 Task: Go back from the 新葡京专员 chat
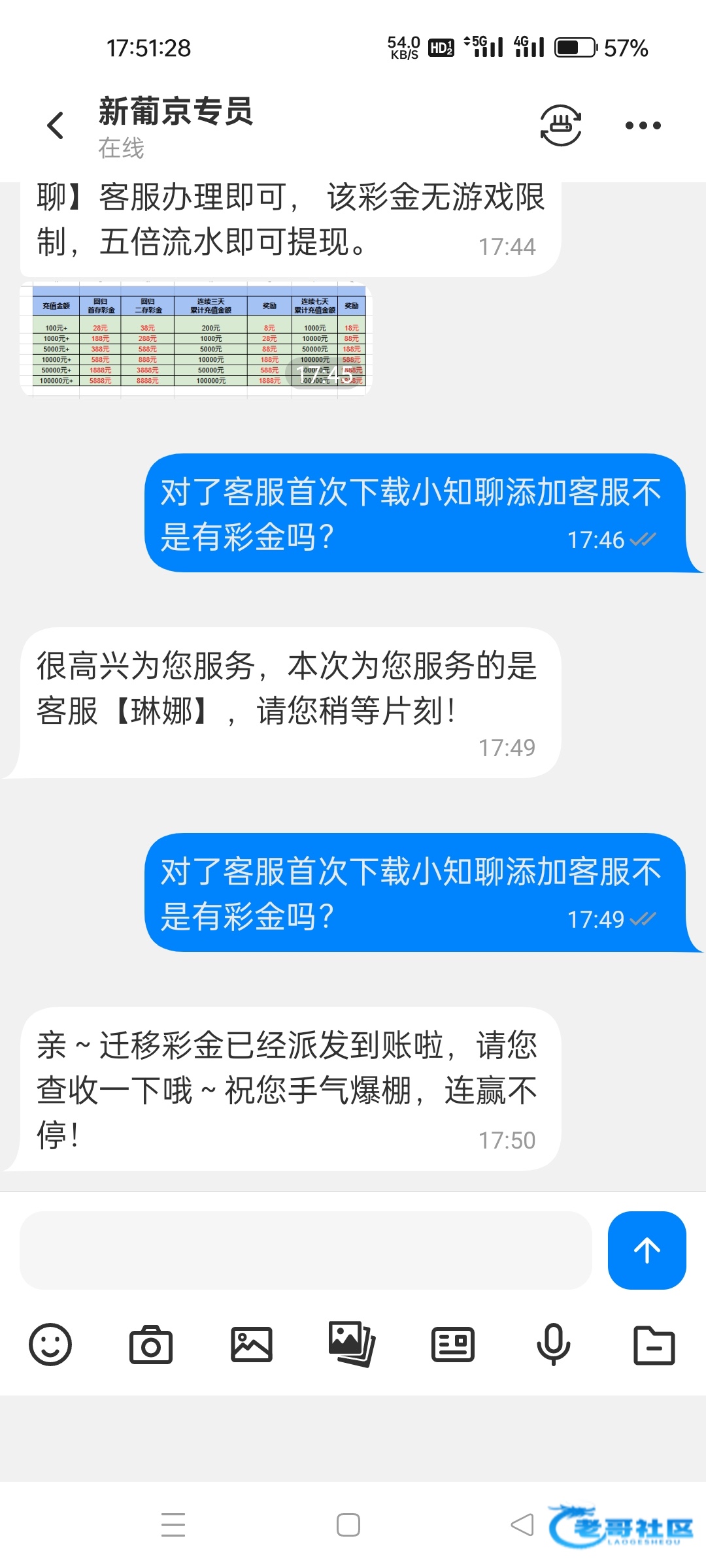pos(56,125)
